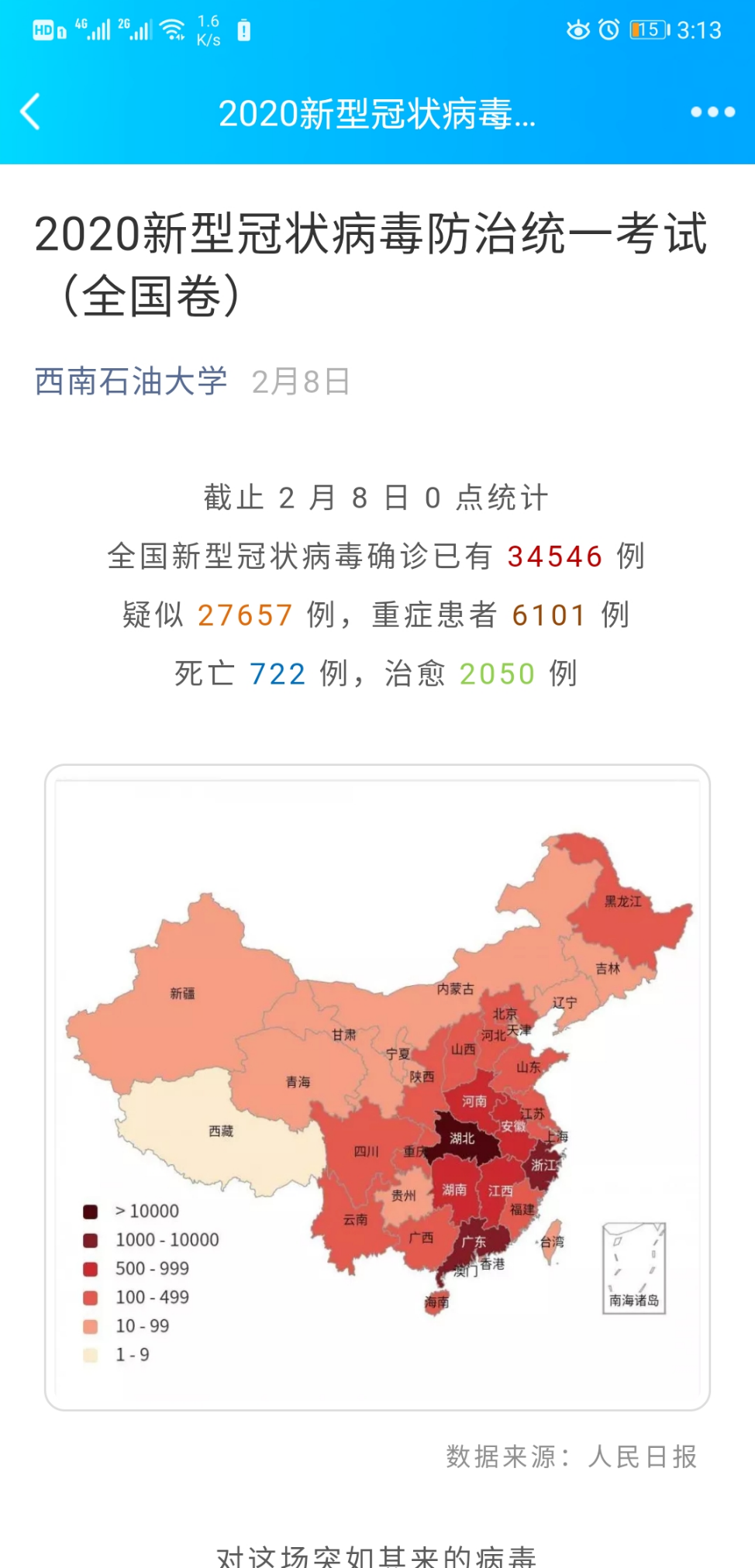Go back using the header arrow

(x=31, y=112)
